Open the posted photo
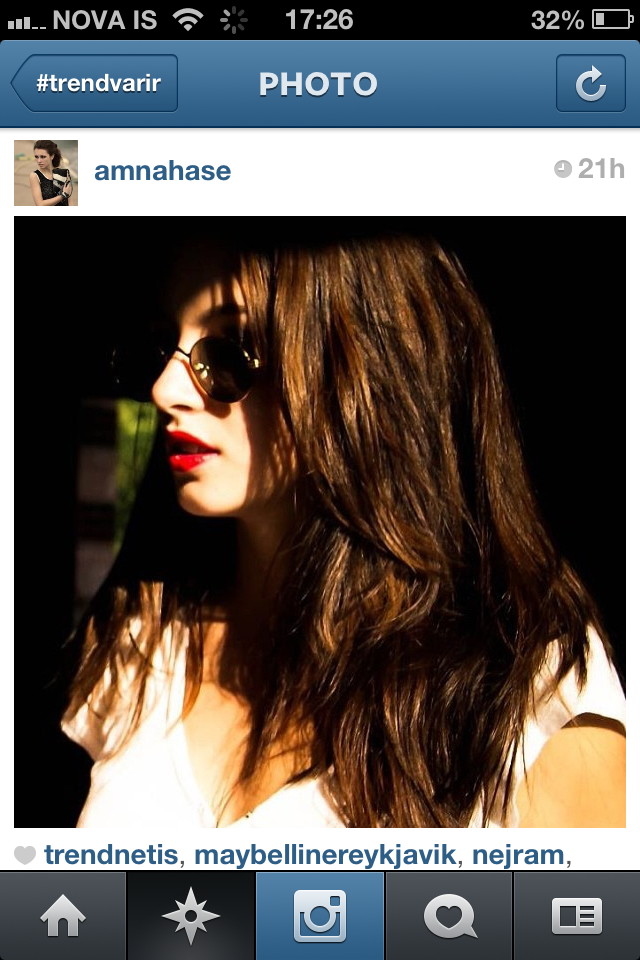 click(x=320, y=522)
